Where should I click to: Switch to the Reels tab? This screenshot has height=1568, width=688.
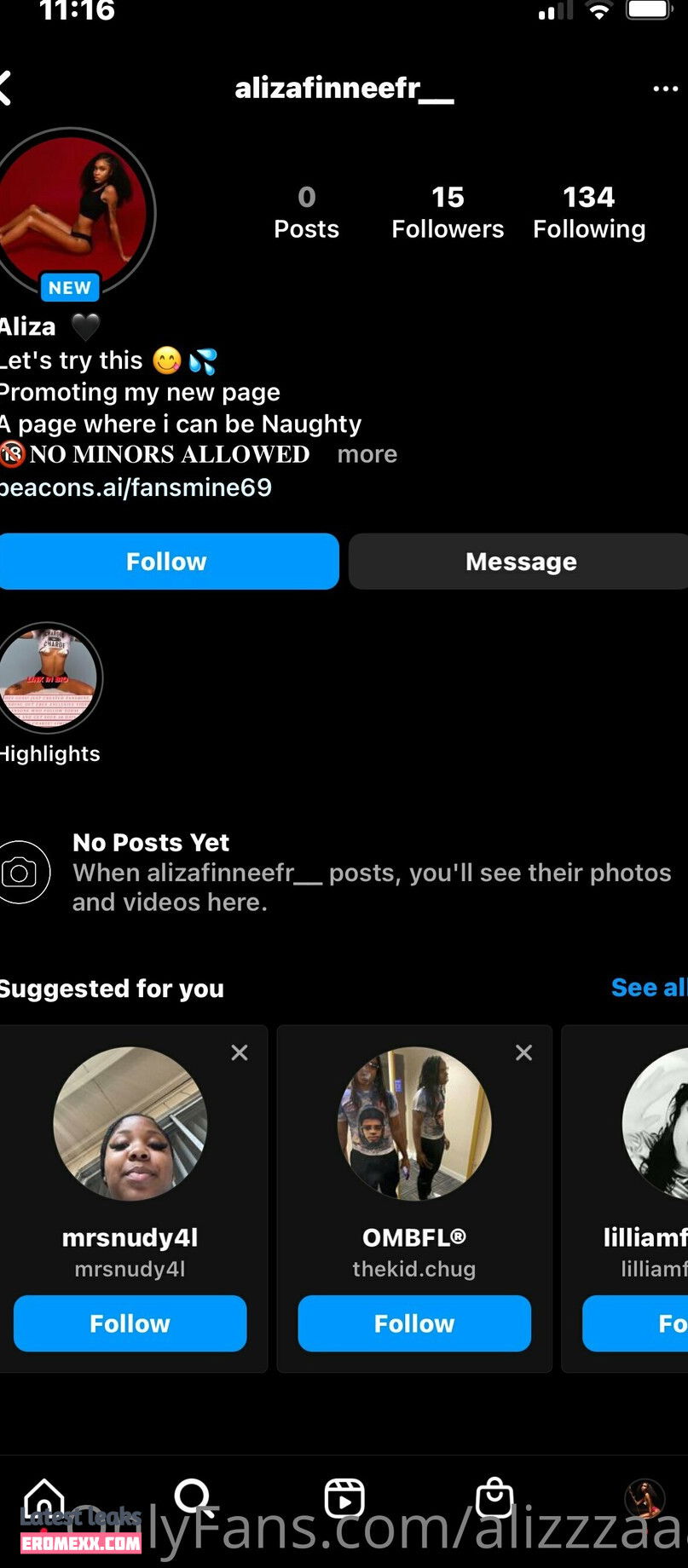344,1498
